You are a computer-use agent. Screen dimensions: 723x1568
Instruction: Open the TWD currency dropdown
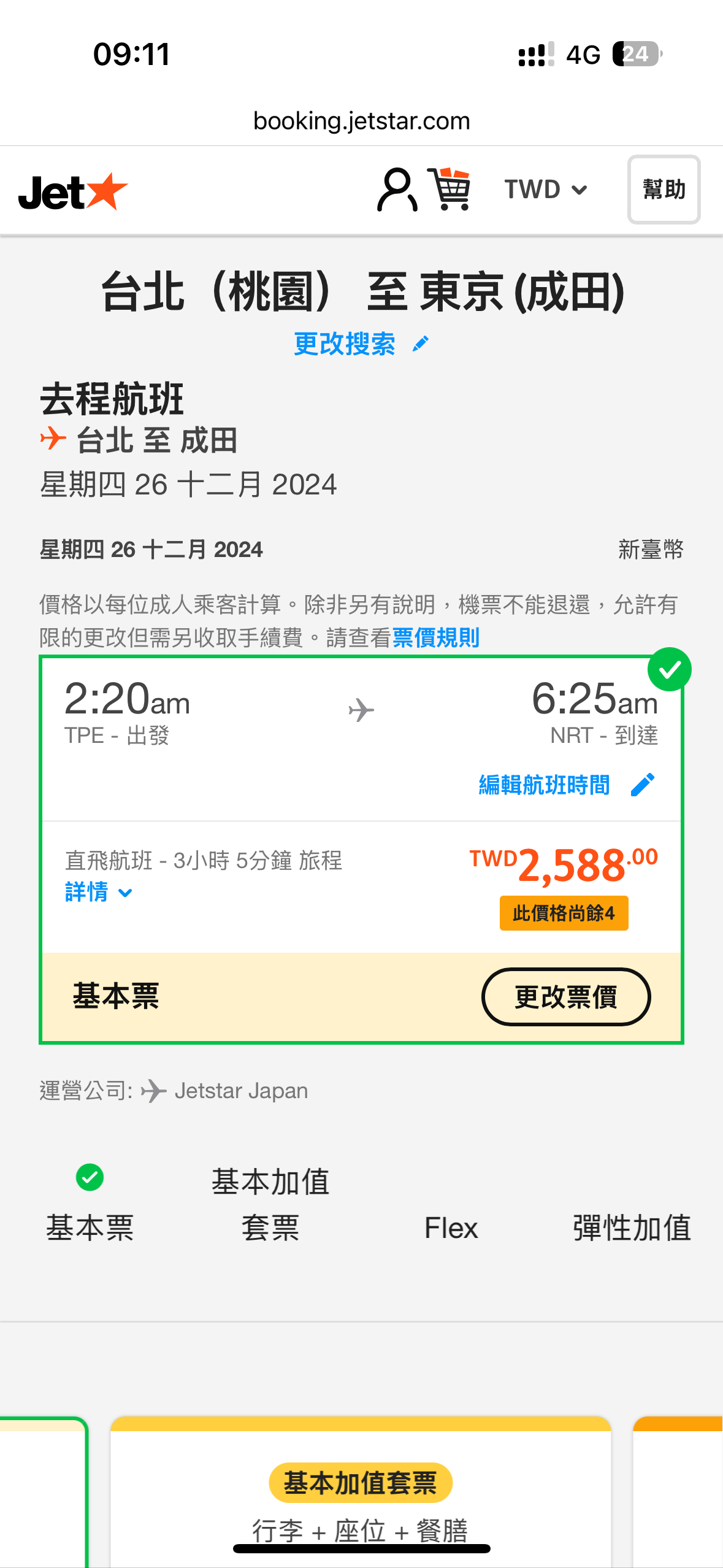545,190
